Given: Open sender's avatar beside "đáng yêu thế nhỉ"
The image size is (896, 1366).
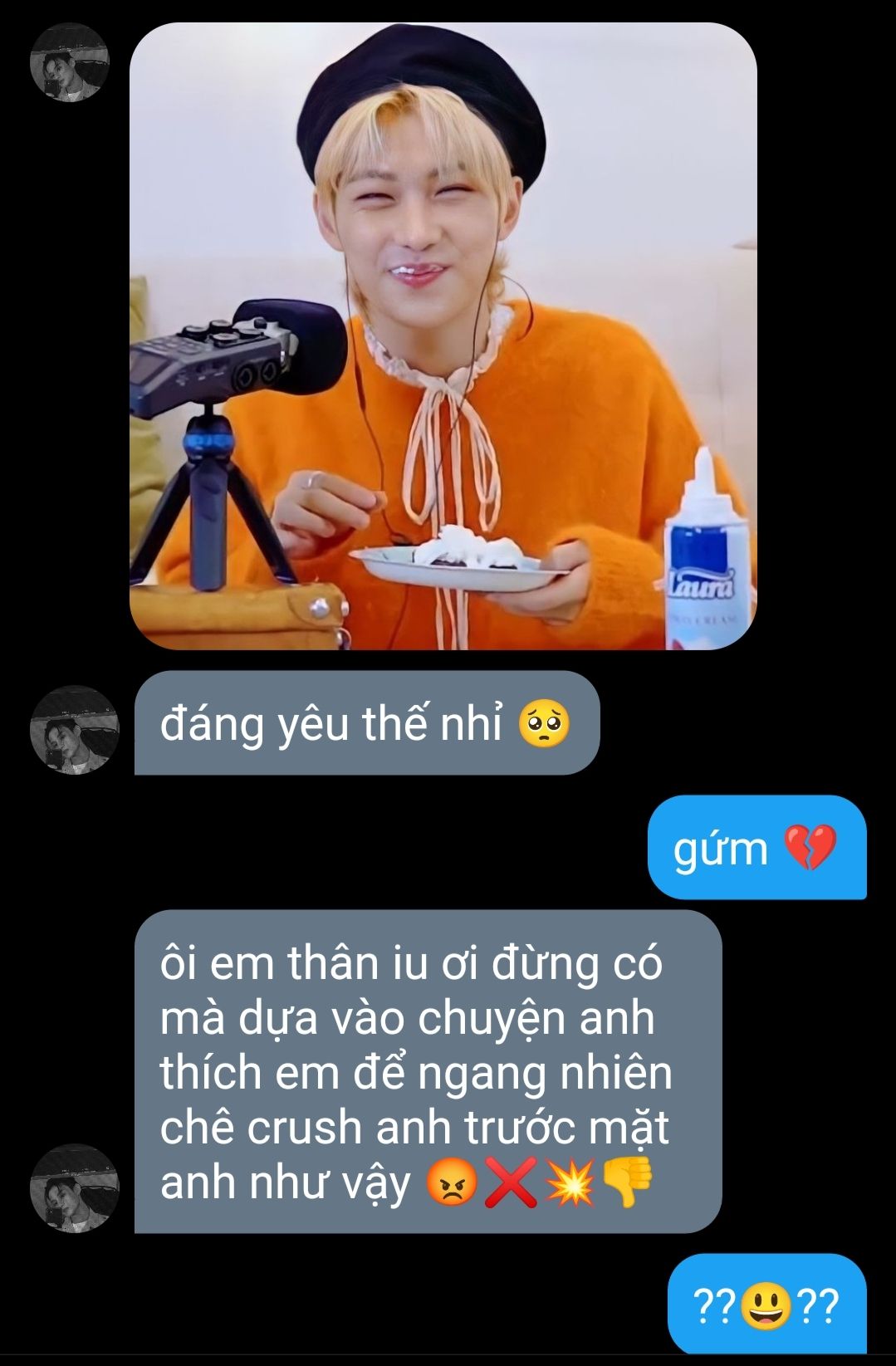Looking at the screenshot, I should (x=74, y=730).
